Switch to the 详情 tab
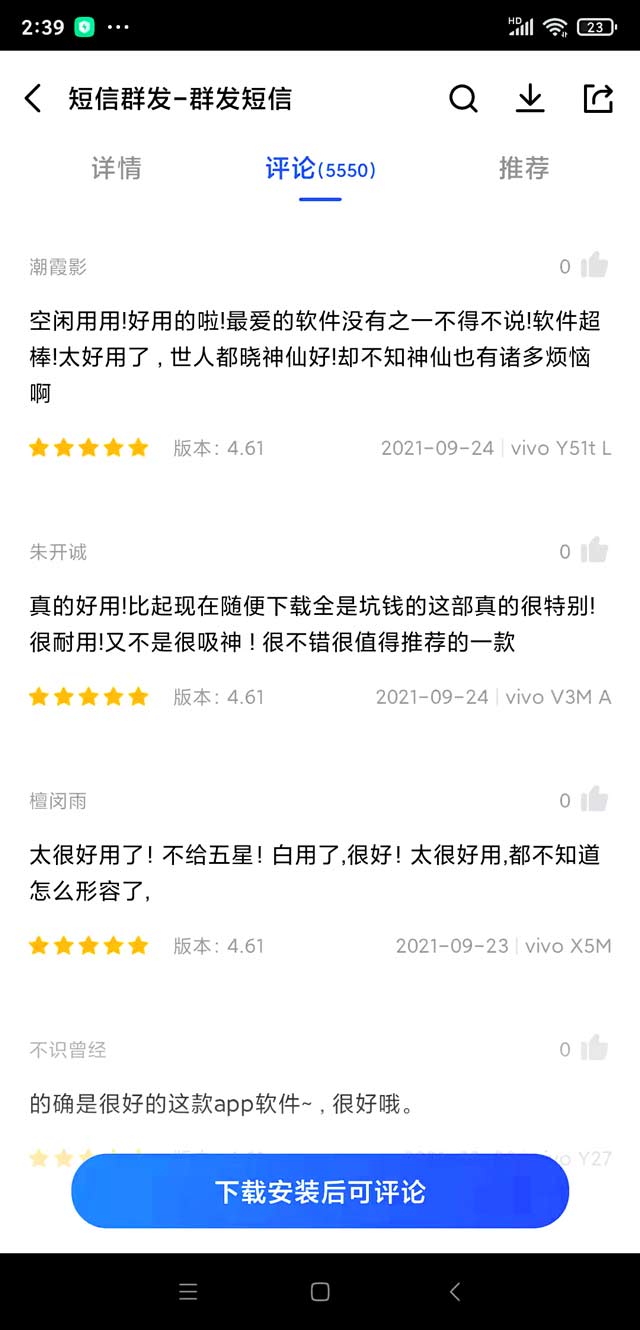The height and width of the screenshot is (1330, 640). click(117, 168)
